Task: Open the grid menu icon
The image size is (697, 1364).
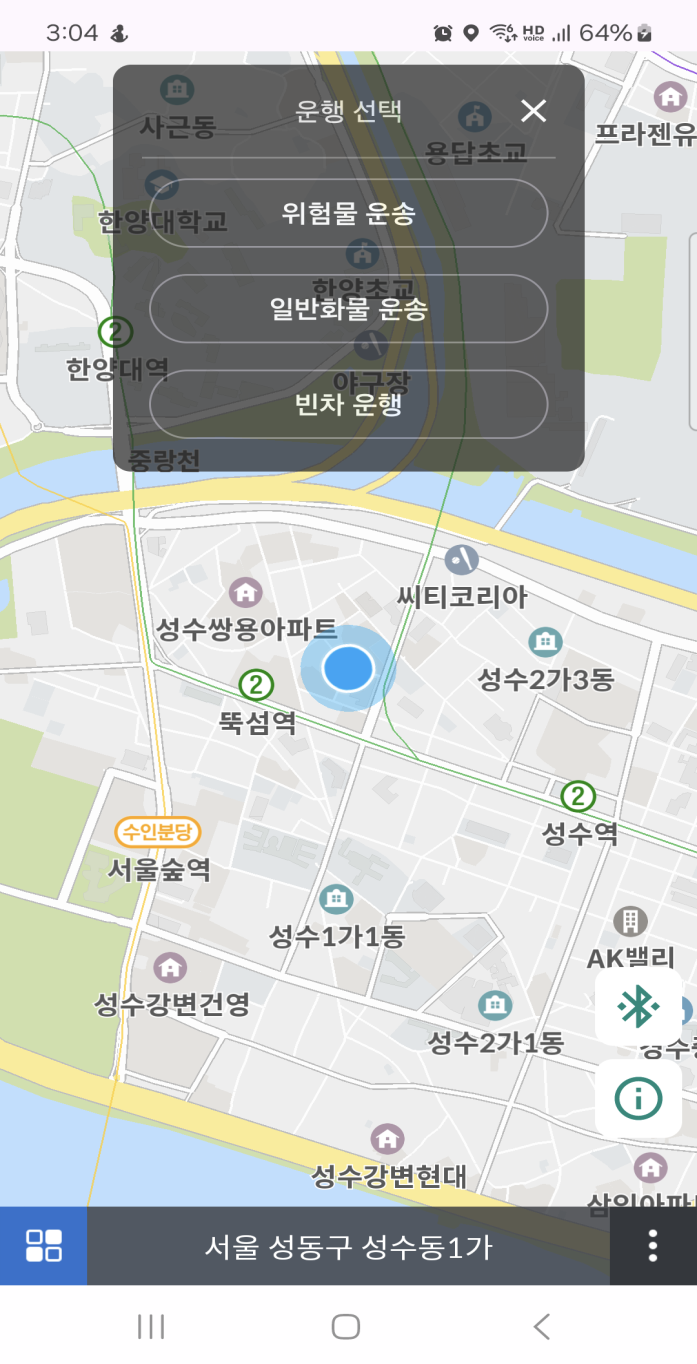Action: coord(43,1246)
